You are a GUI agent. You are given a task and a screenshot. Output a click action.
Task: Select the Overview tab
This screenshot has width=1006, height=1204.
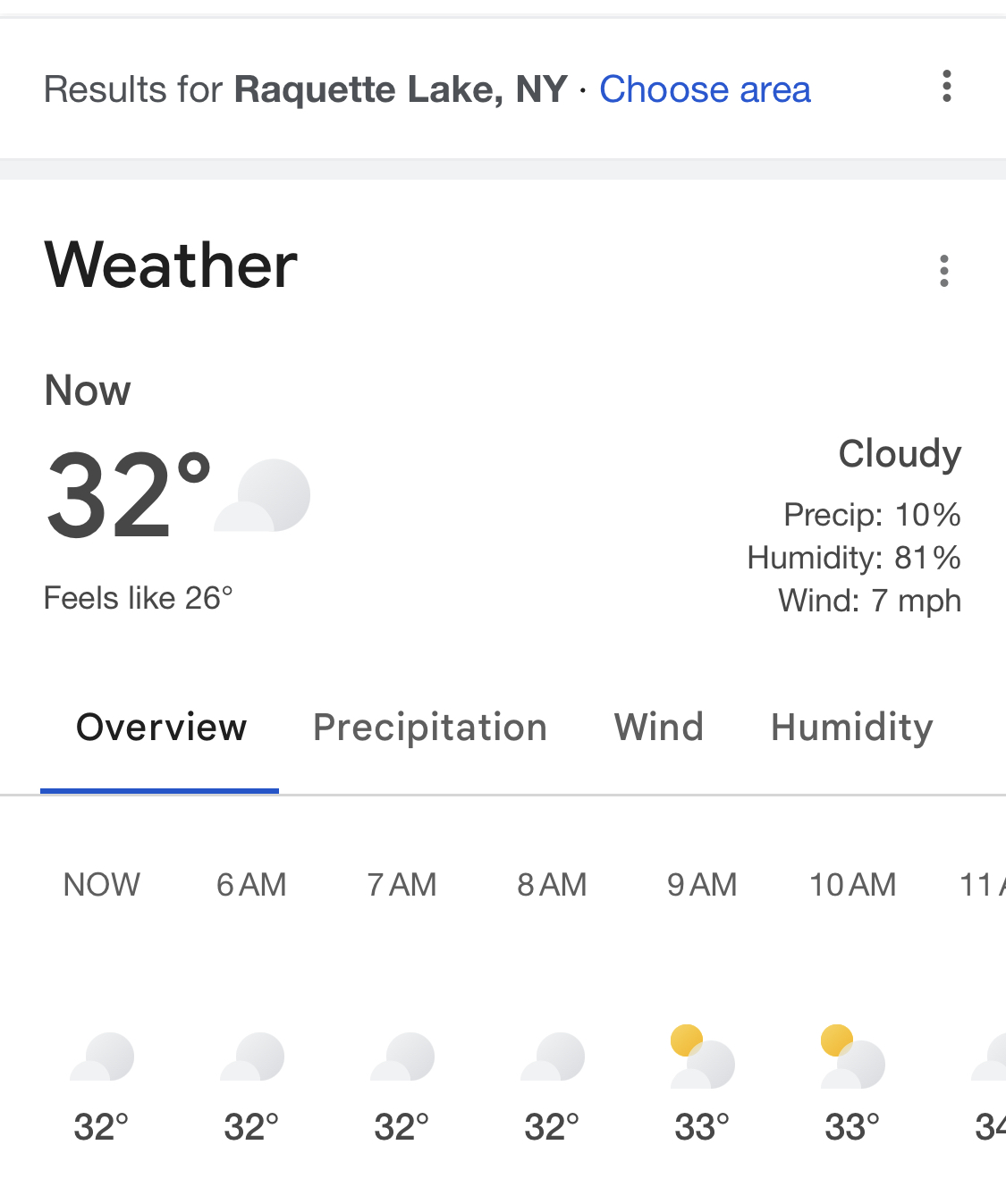161,728
